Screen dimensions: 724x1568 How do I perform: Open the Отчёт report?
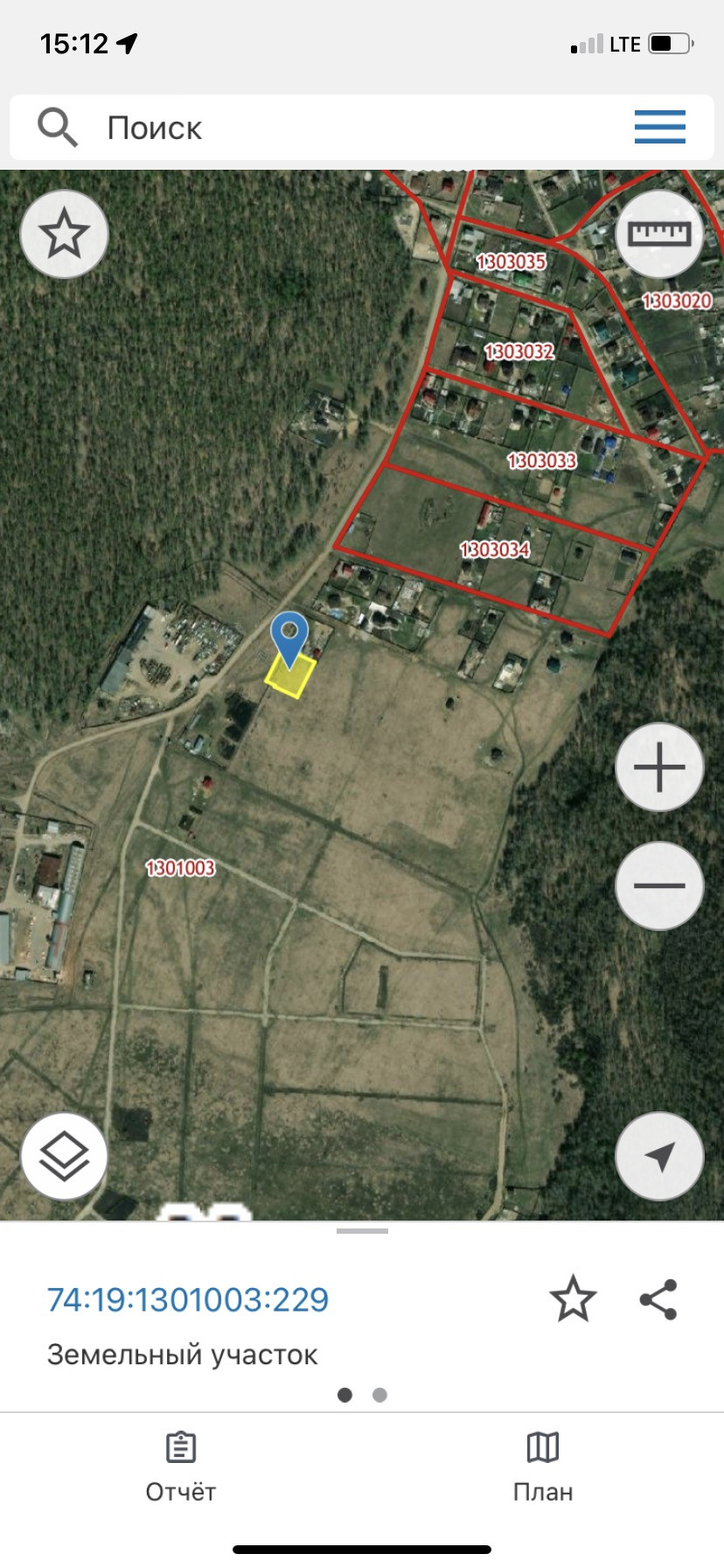click(181, 1466)
